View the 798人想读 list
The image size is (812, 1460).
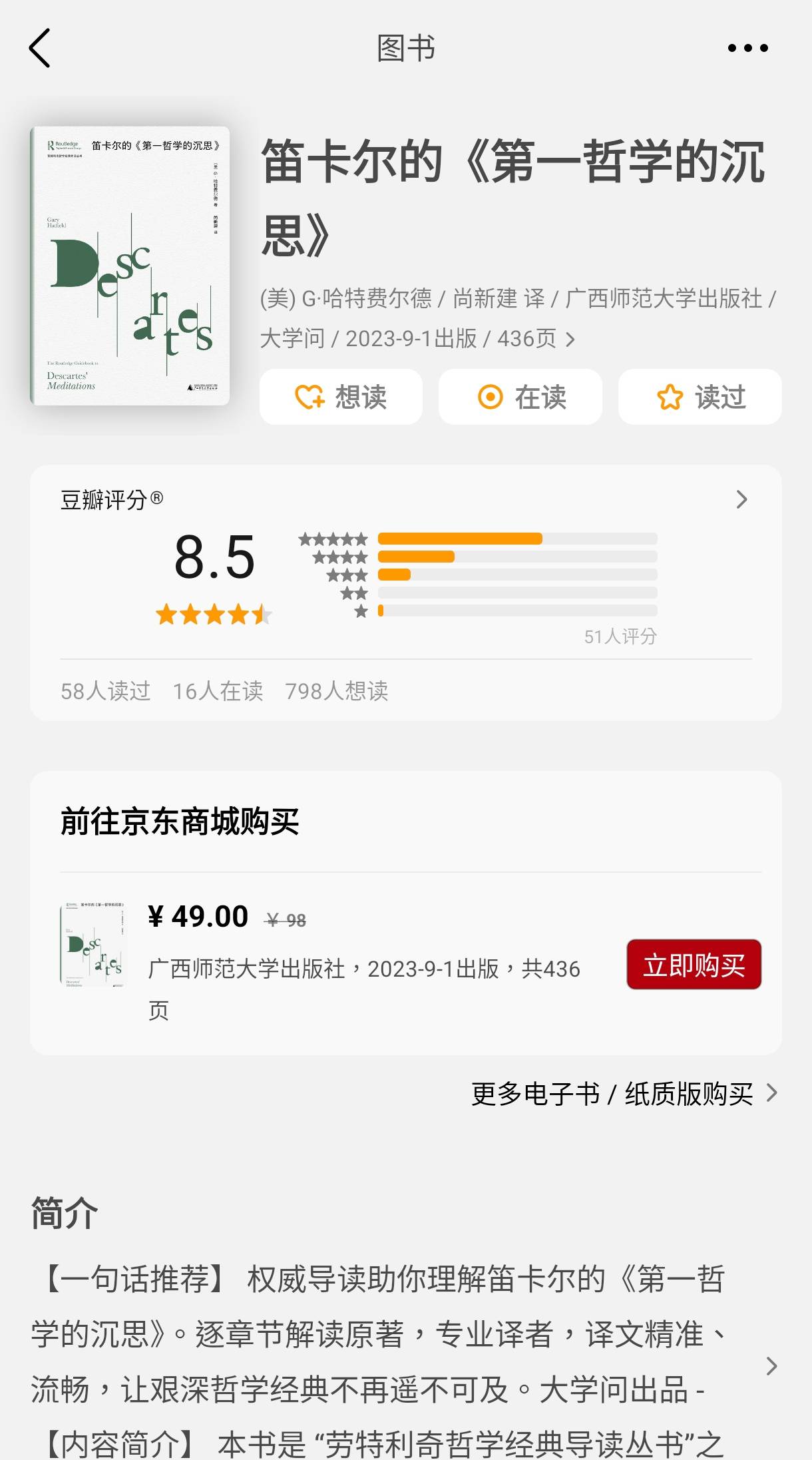coord(337,691)
